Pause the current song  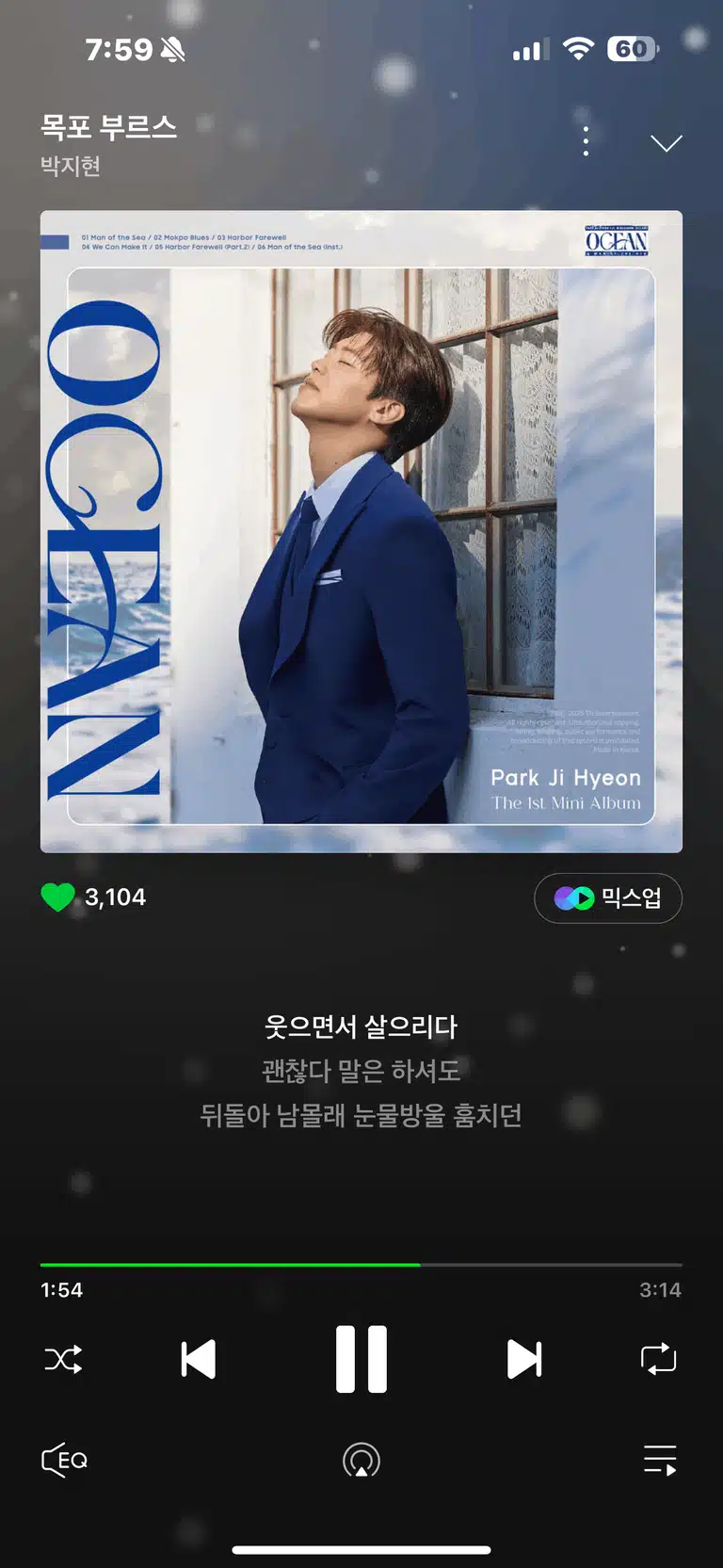coord(361,1359)
